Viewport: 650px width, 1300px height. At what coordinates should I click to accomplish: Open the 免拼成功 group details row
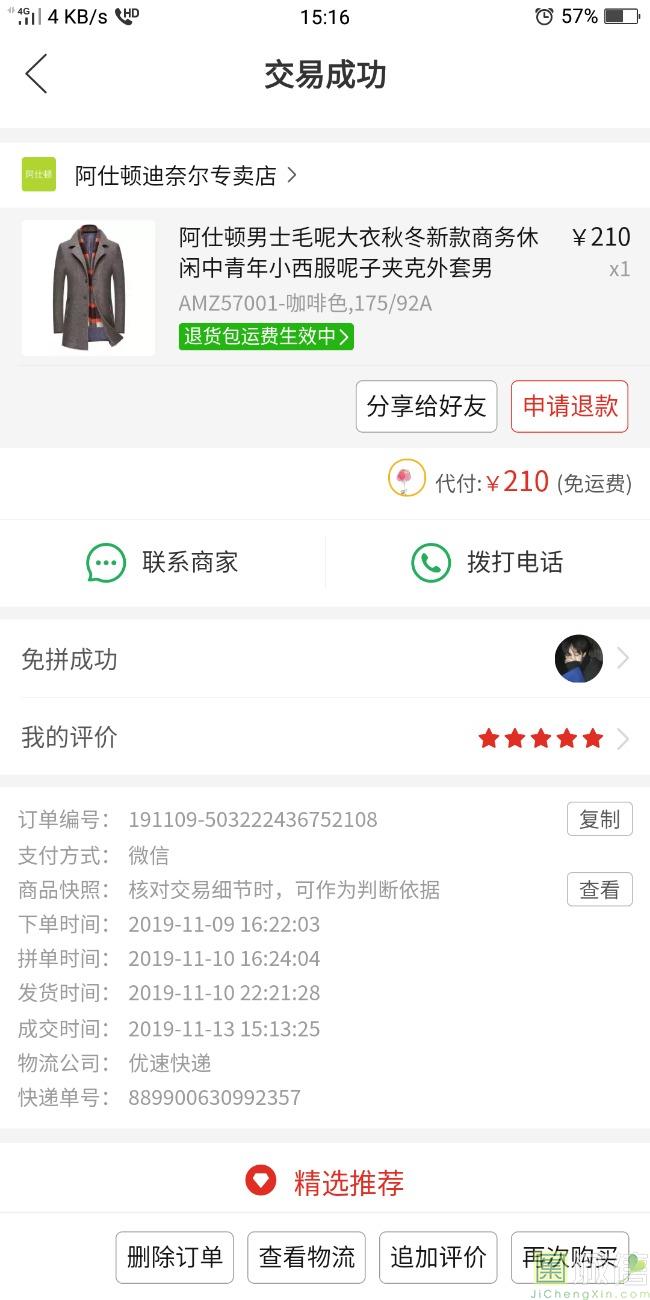coord(325,659)
